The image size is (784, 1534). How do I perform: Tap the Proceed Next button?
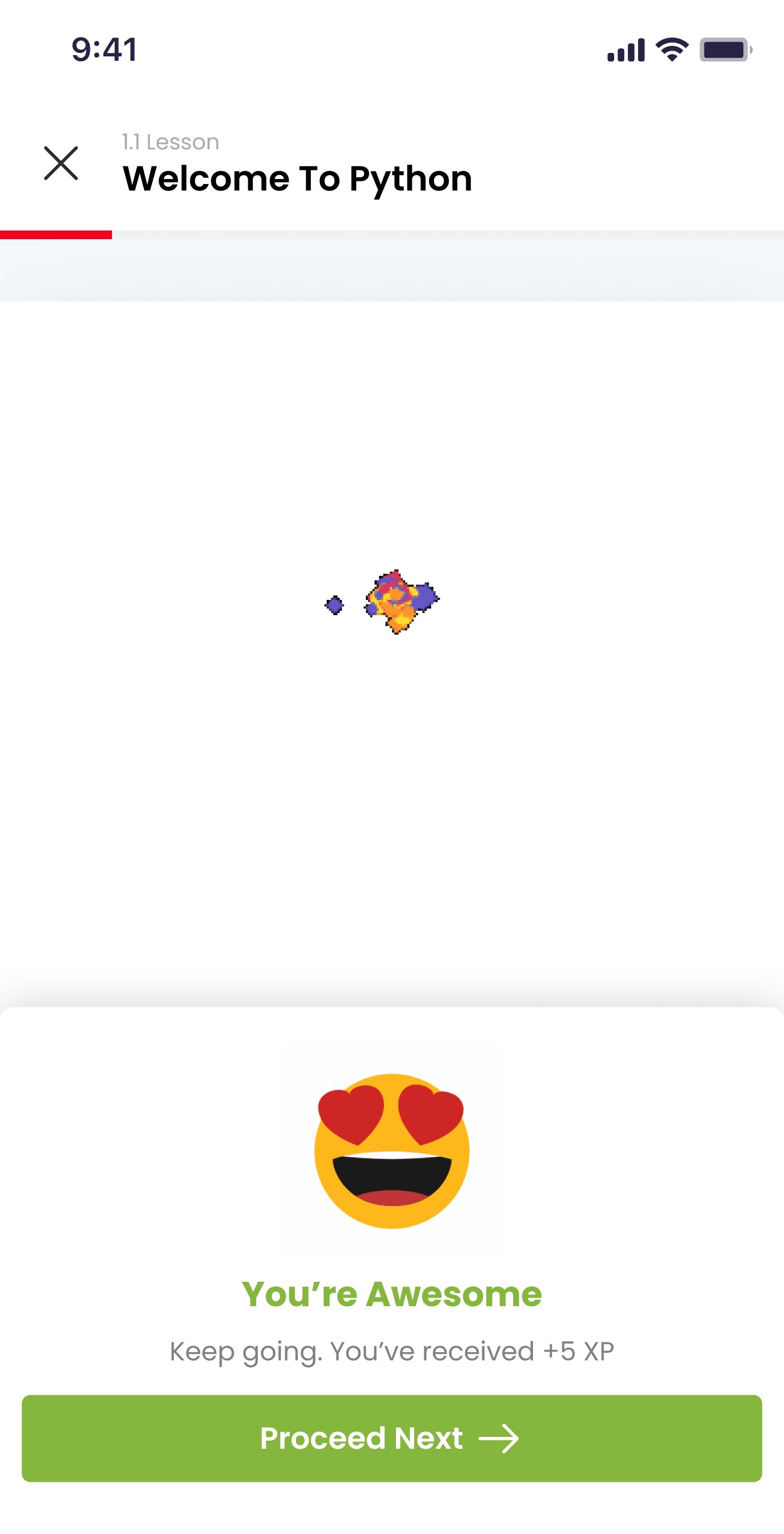tap(391, 1438)
